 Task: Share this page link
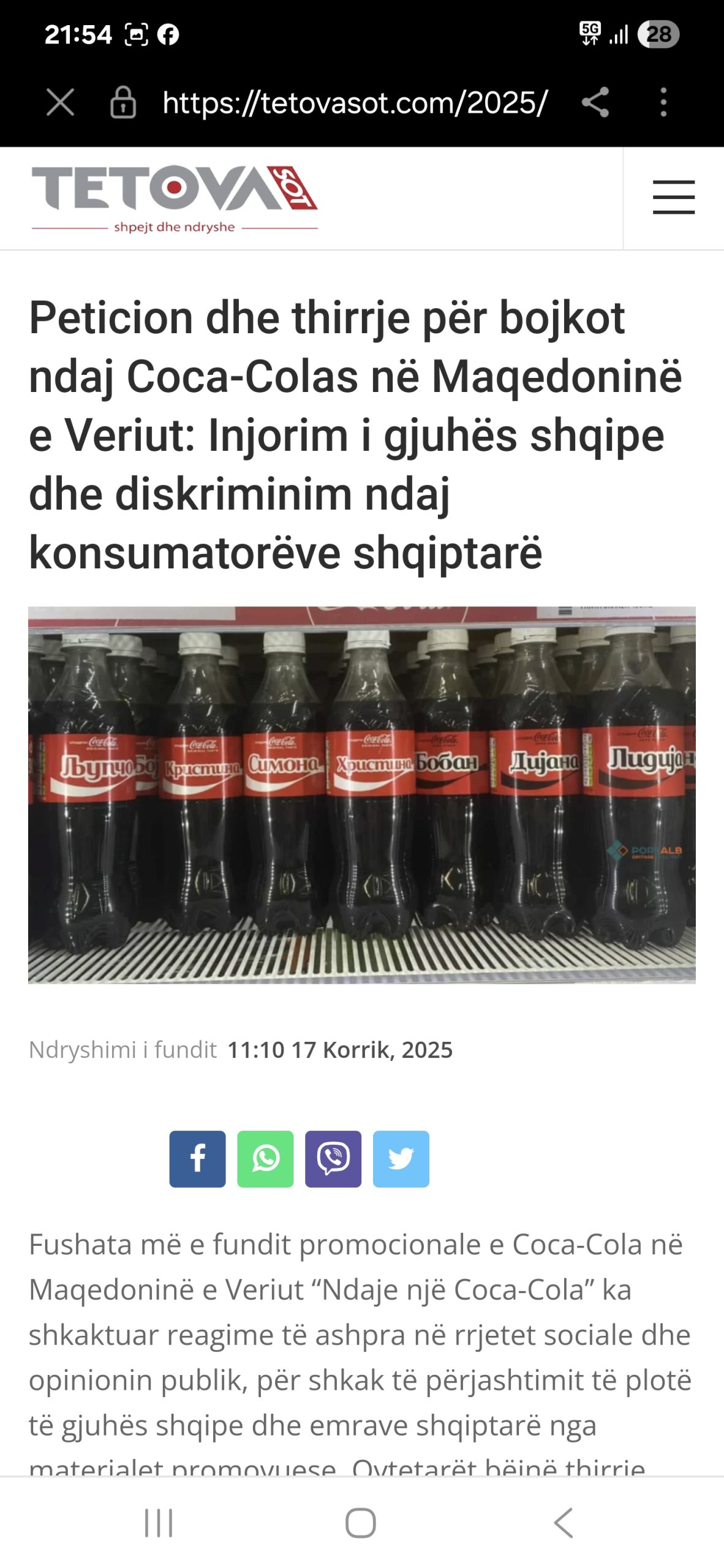pyautogui.click(x=595, y=102)
